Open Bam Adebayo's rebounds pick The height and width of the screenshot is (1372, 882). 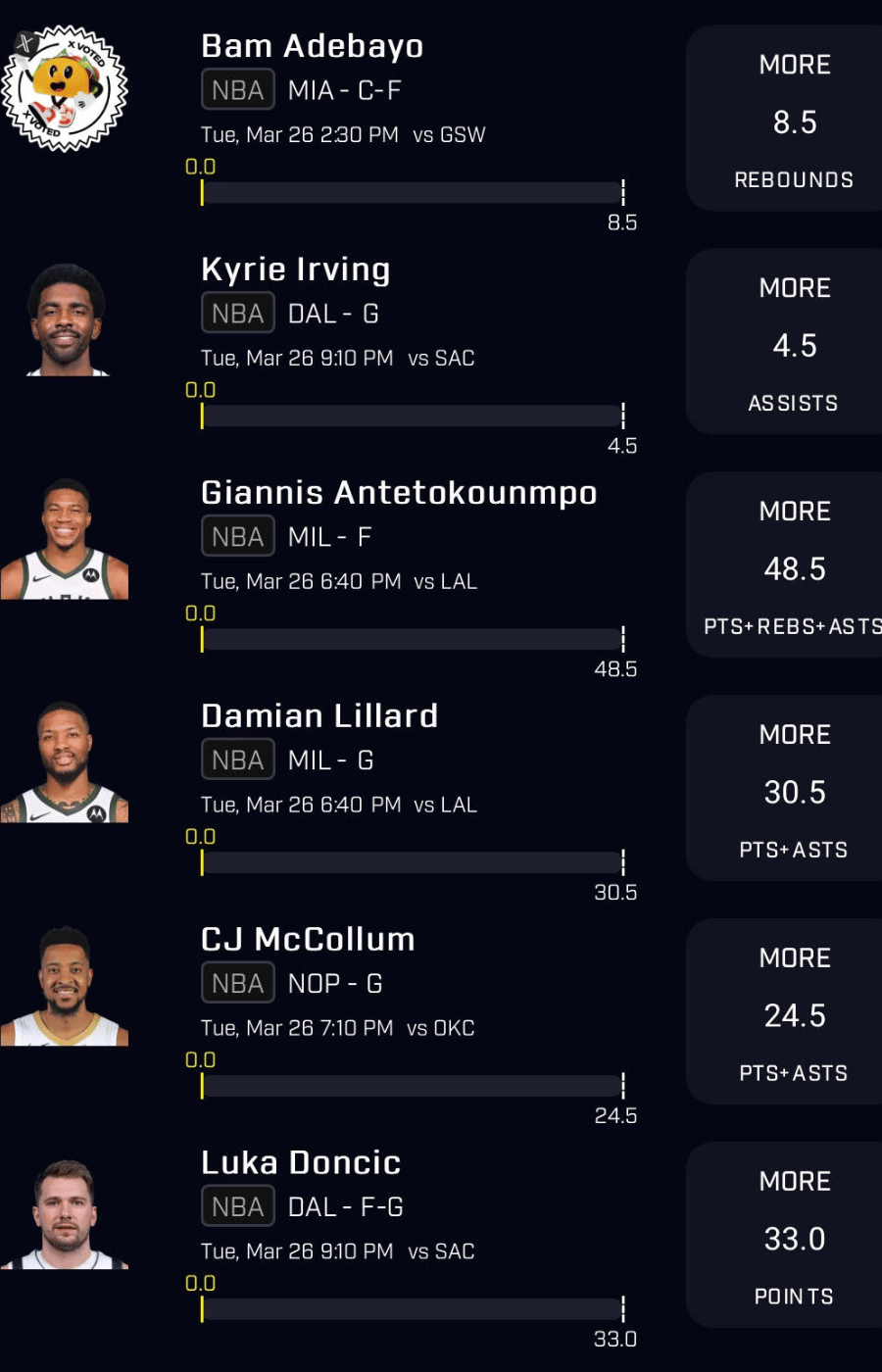pyautogui.click(x=794, y=120)
